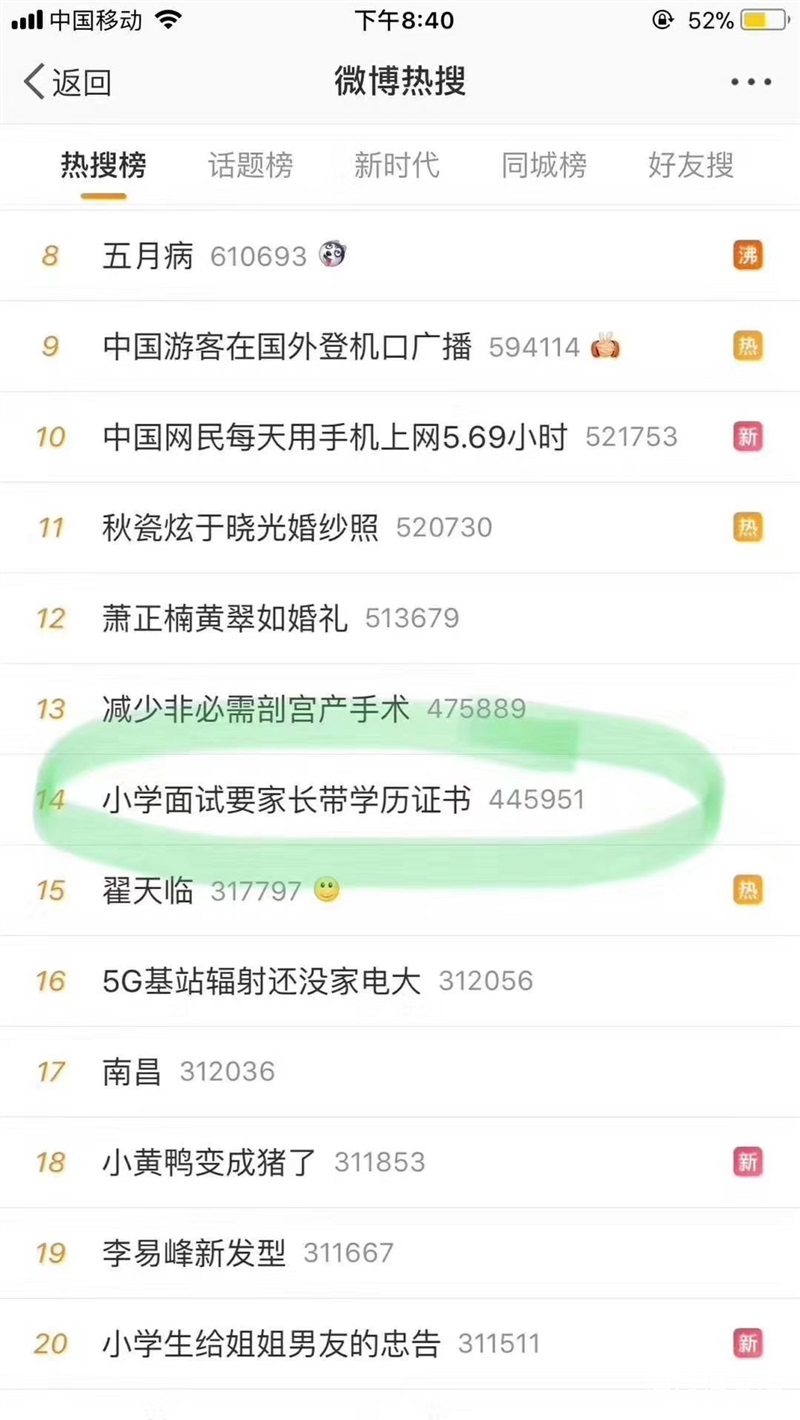Open 小学面试要家长带学历证书 topic
This screenshot has height=1420, width=800.
tap(400, 800)
